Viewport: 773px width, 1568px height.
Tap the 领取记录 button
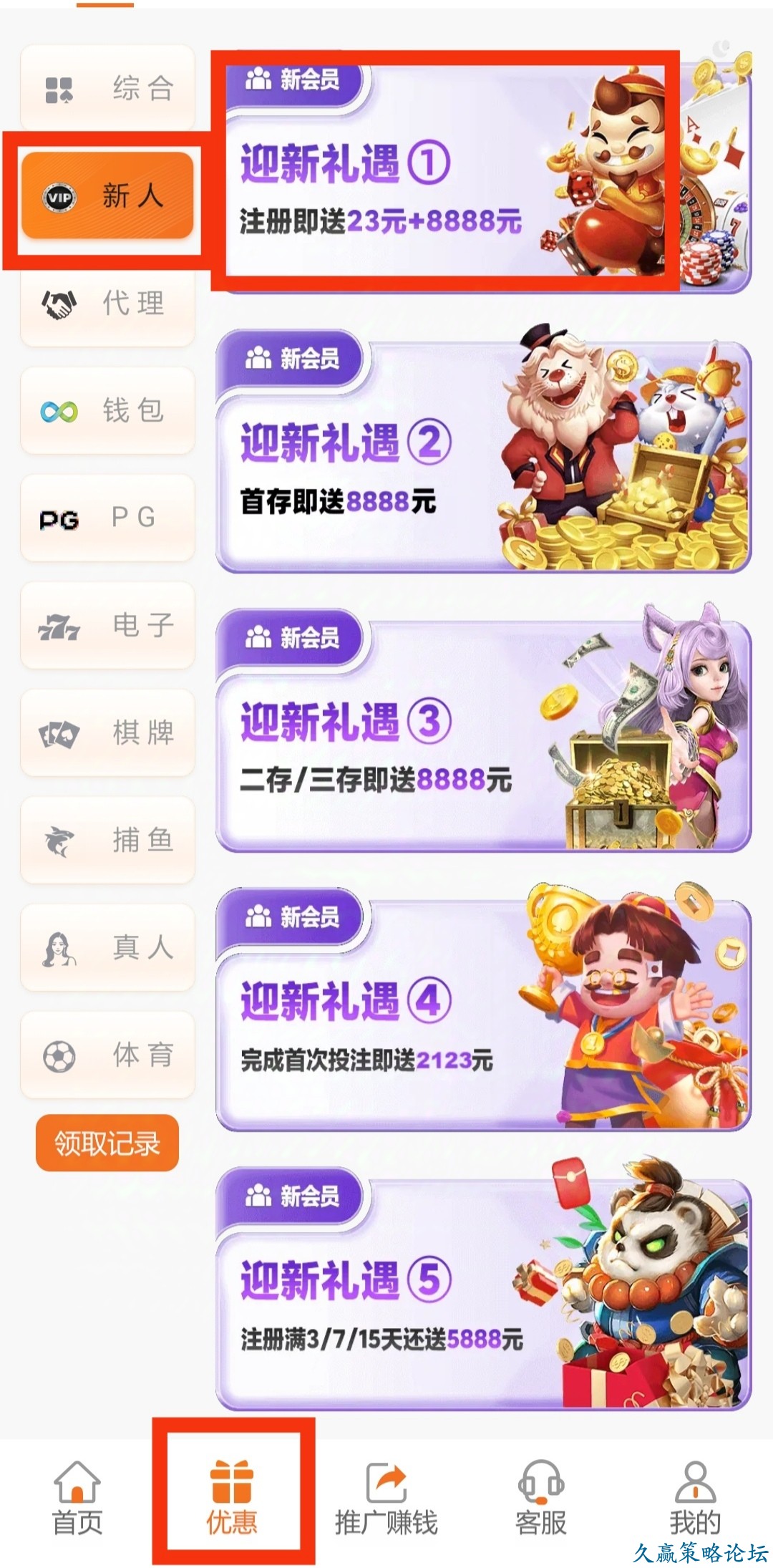107,1143
